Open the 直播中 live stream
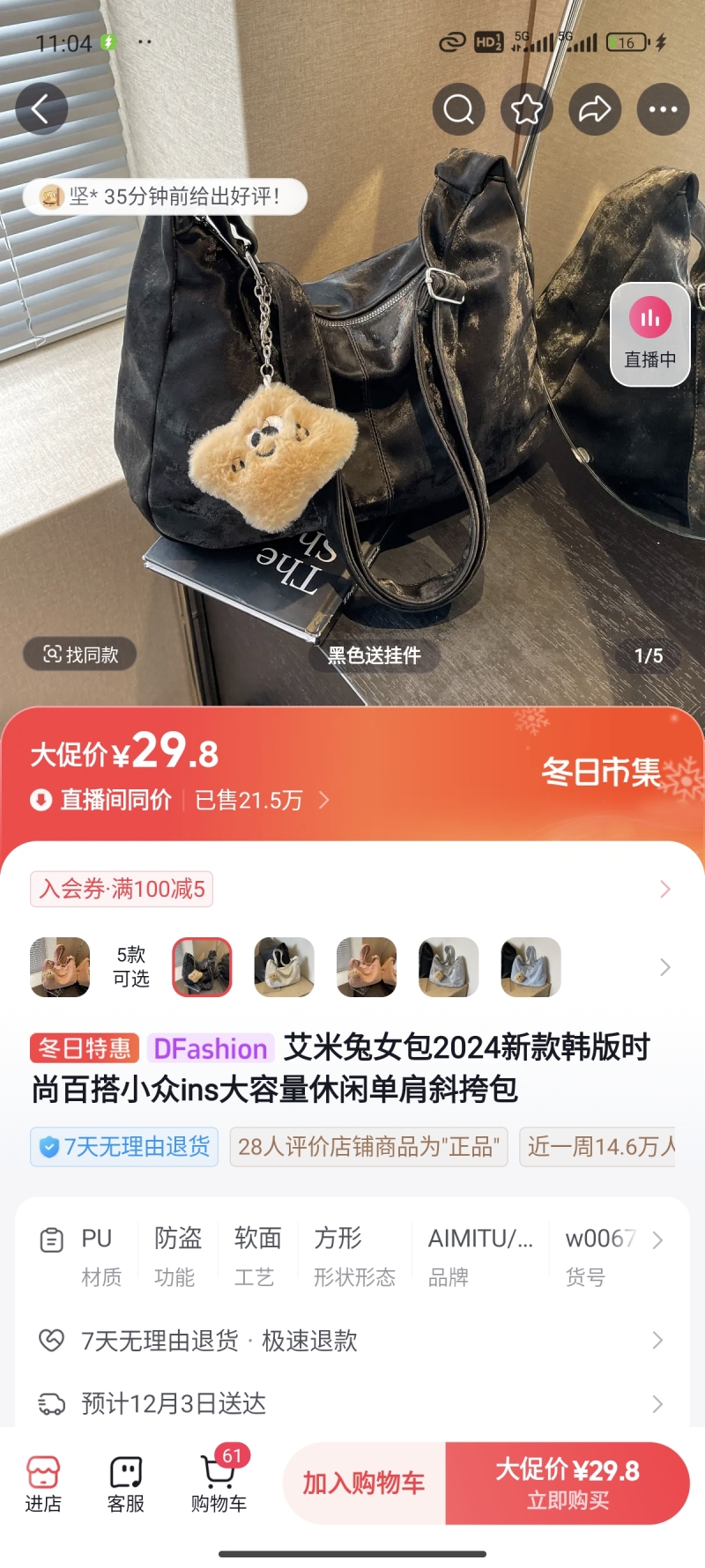This screenshot has width=705, height=1568. pyautogui.click(x=650, y=335)
